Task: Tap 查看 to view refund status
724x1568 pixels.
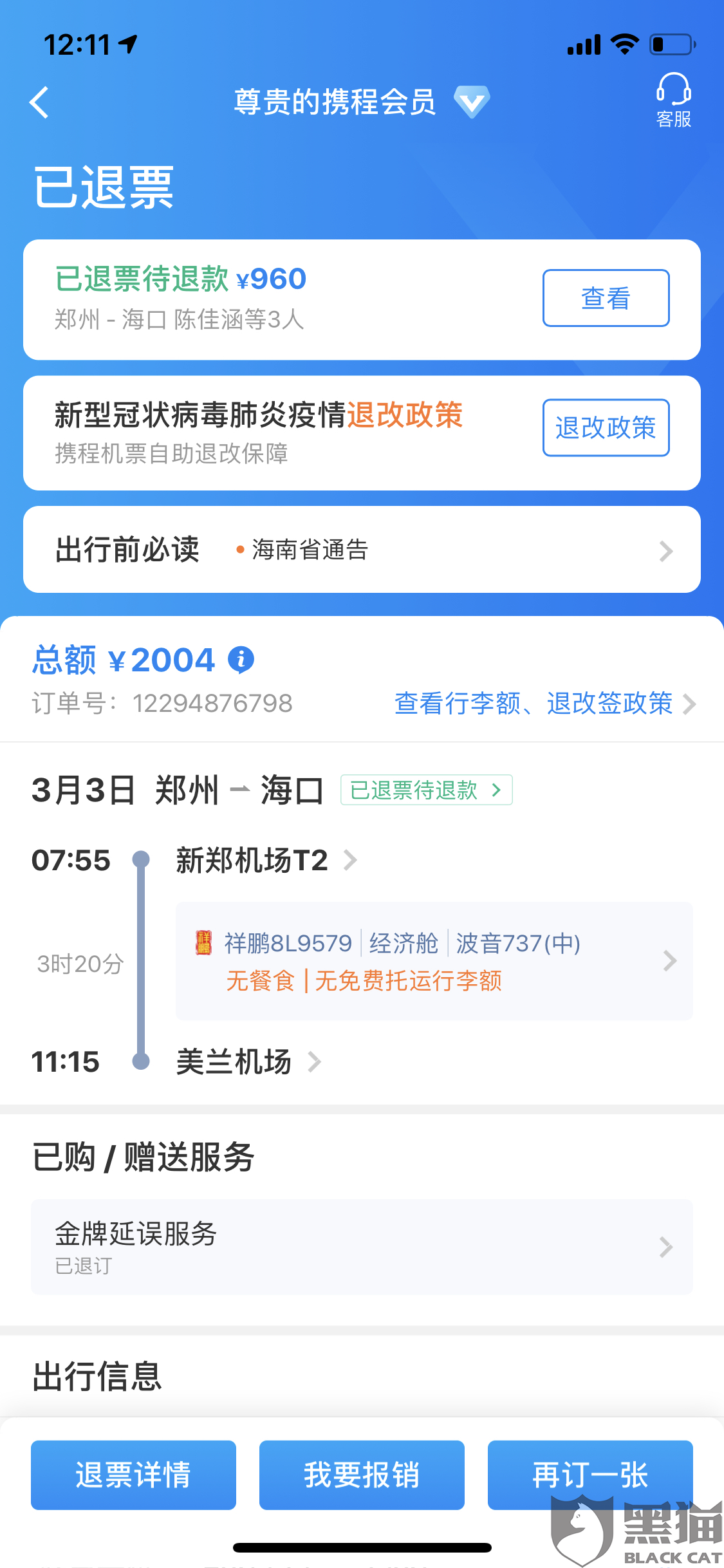Action: [x=606, y=298]
